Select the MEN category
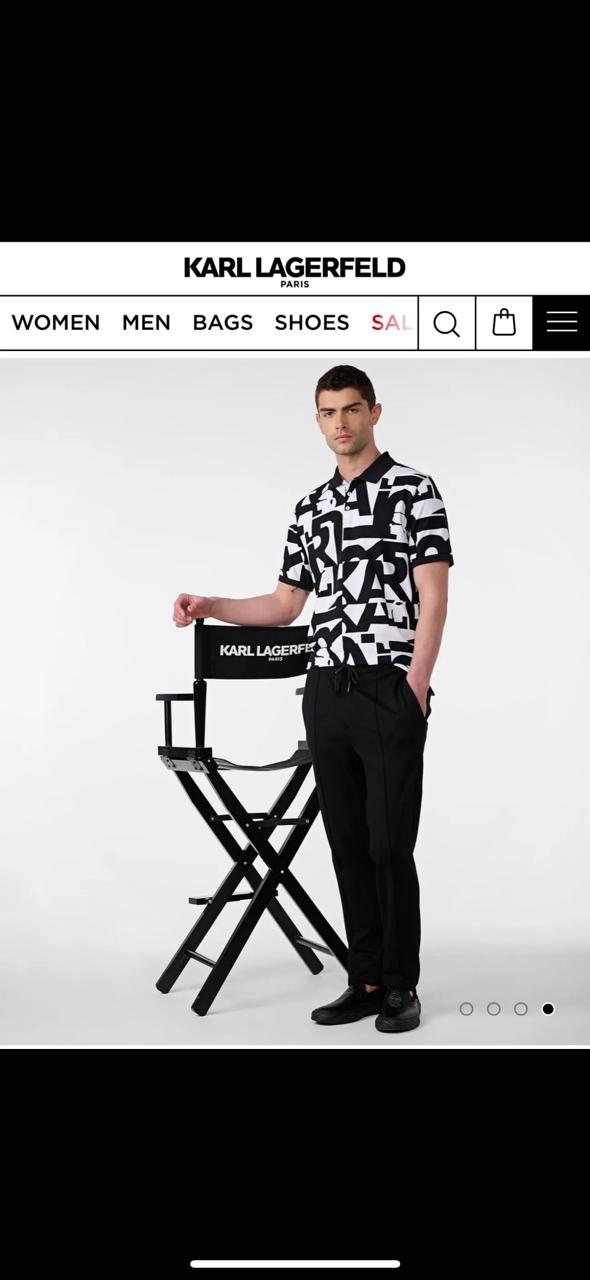The image size is (590, 1280). [146, 322]
